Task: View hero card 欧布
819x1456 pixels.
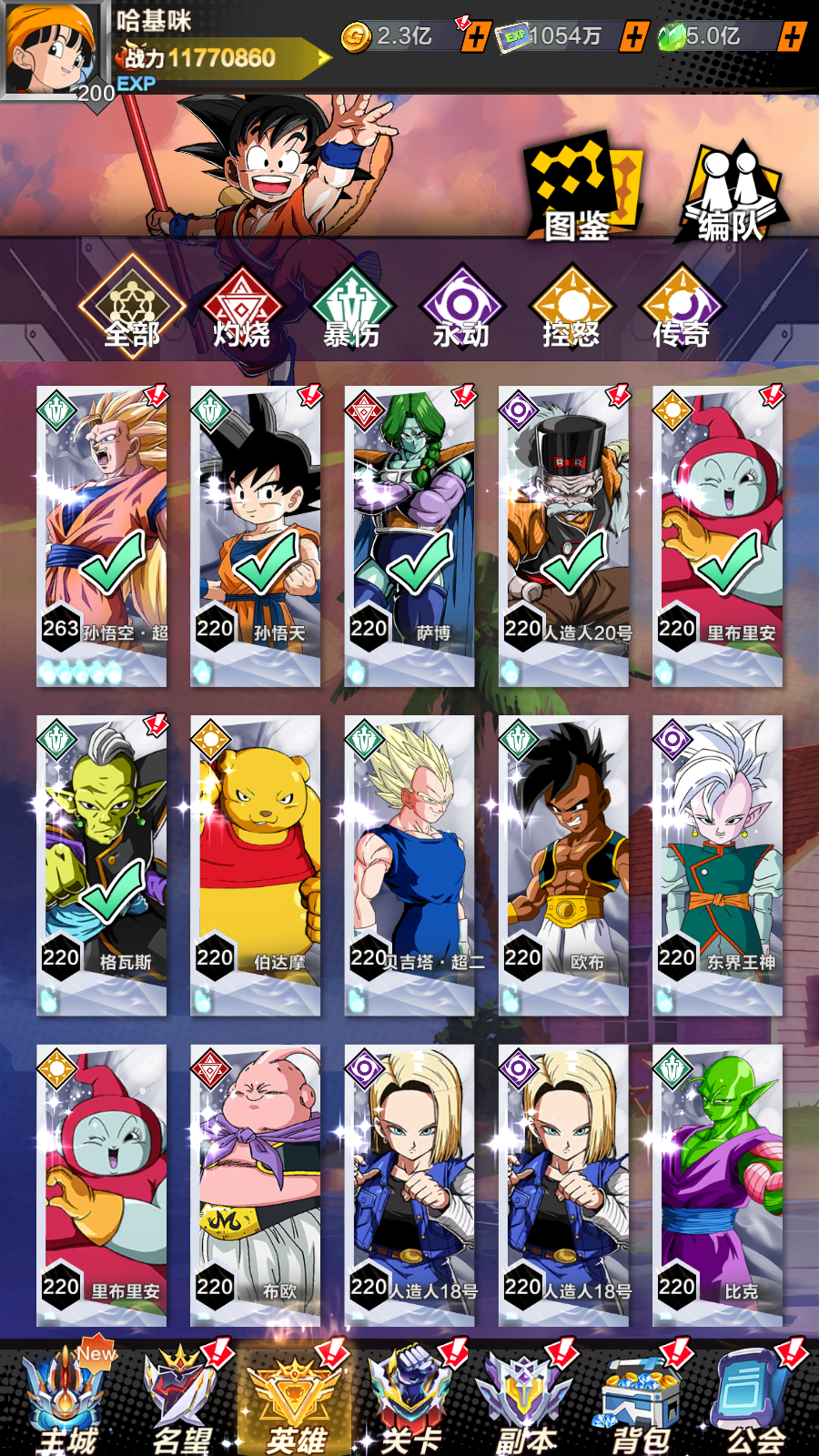Action: coord(563,864)
